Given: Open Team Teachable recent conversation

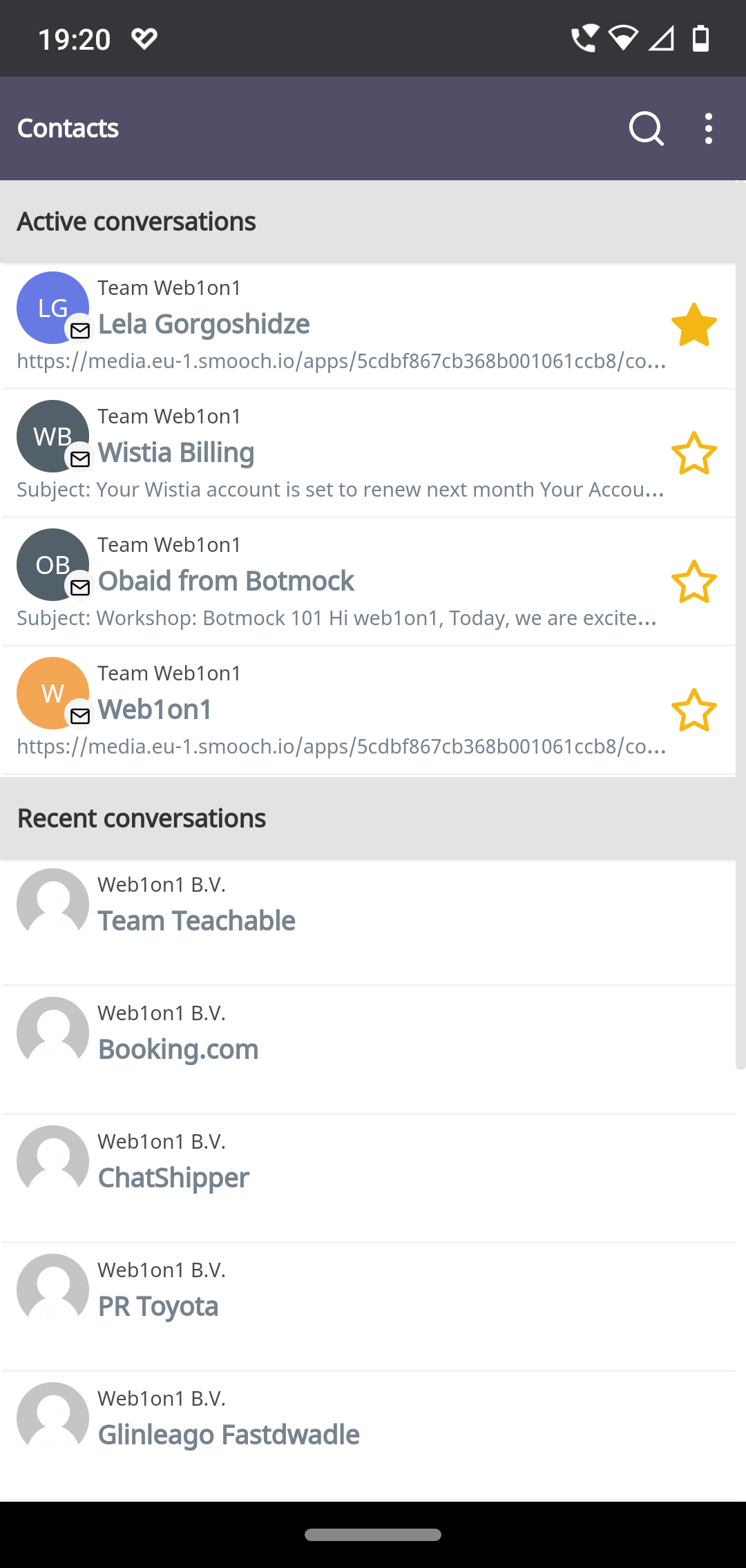Looking at the screenshot, I should click(x=367, y=922).
